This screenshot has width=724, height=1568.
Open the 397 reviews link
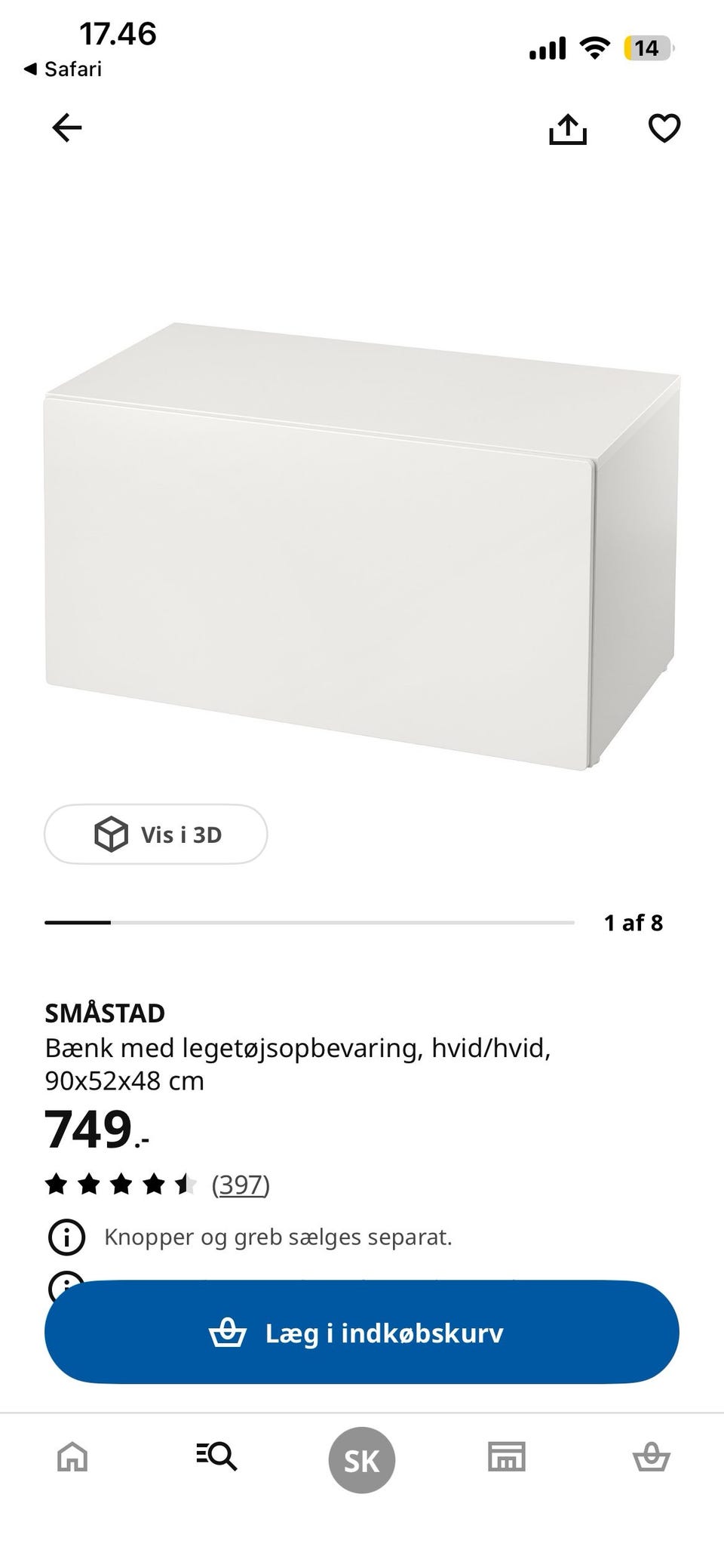point(241,1184)
